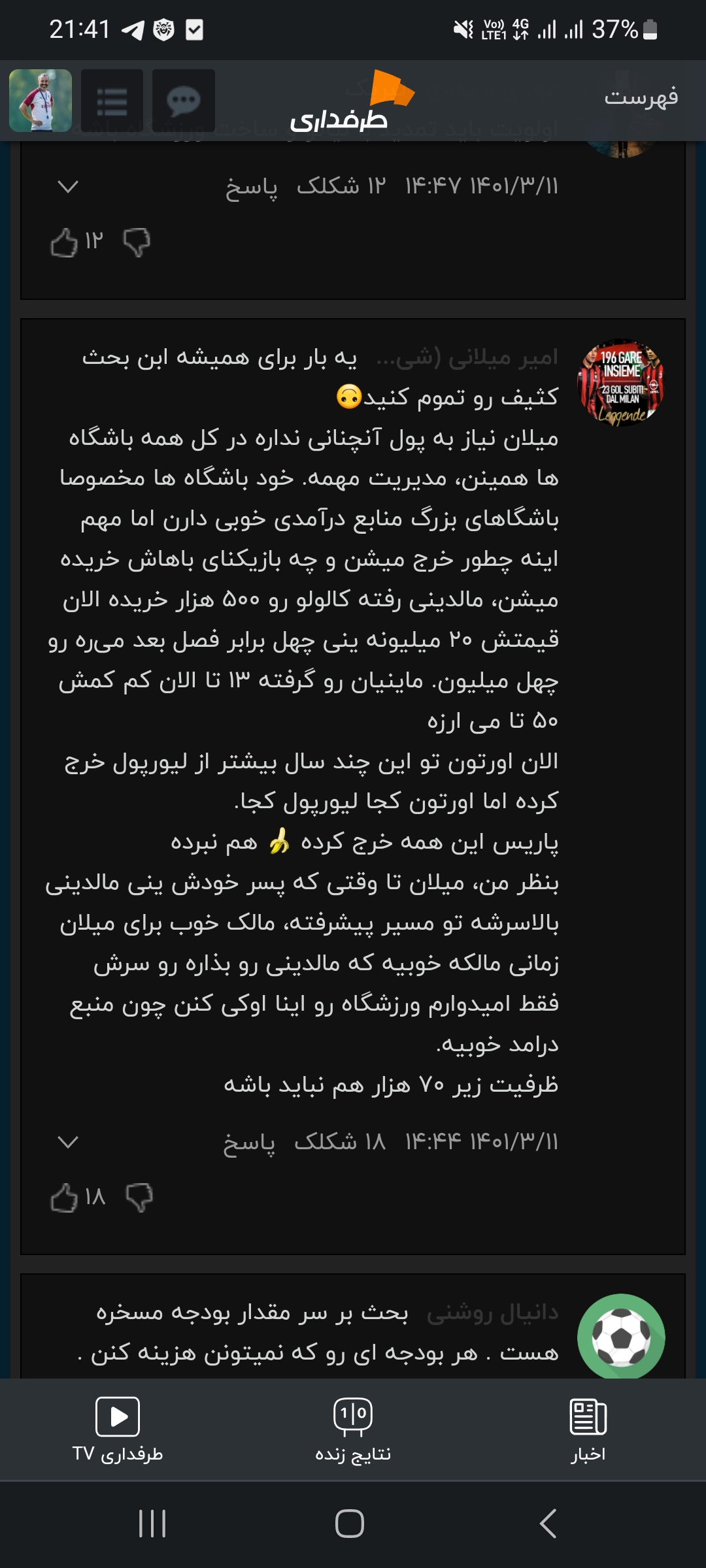Go back using system back button
This screenshot has width=706, height=1568.
click(x=548, y=1524)
